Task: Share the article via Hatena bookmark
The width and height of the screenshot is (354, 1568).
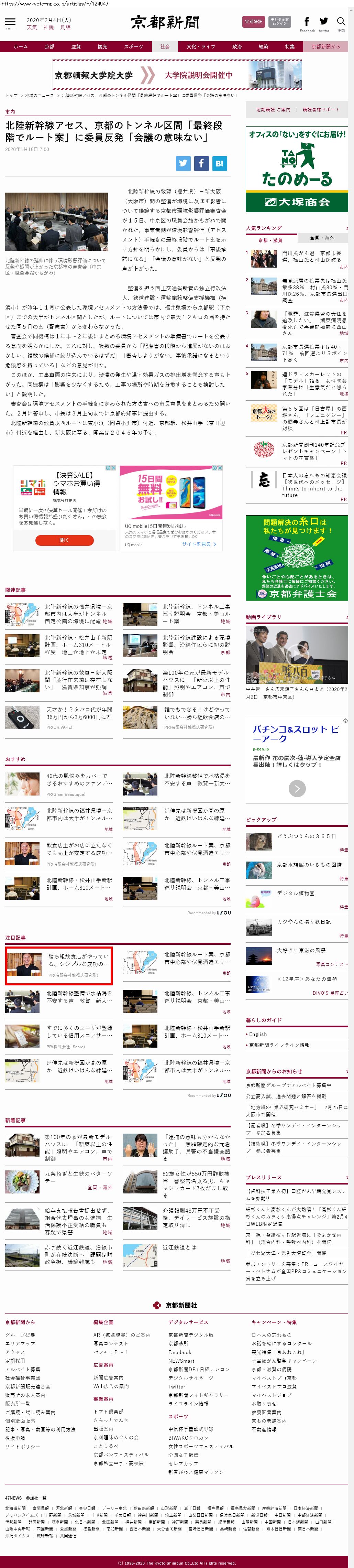Action: pyautogui.click(x=219, y=163)
